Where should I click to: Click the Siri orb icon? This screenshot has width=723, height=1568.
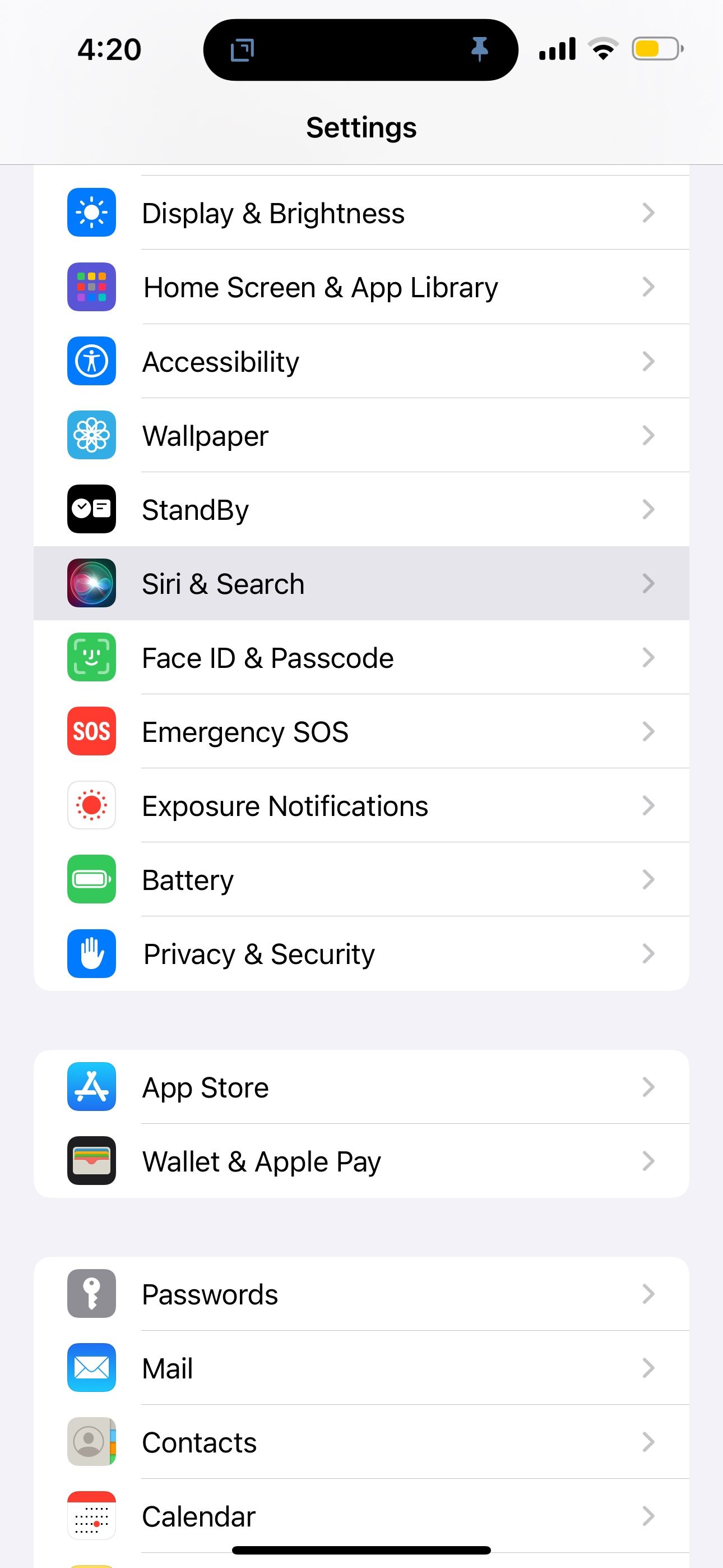click(x=91, y=583)
